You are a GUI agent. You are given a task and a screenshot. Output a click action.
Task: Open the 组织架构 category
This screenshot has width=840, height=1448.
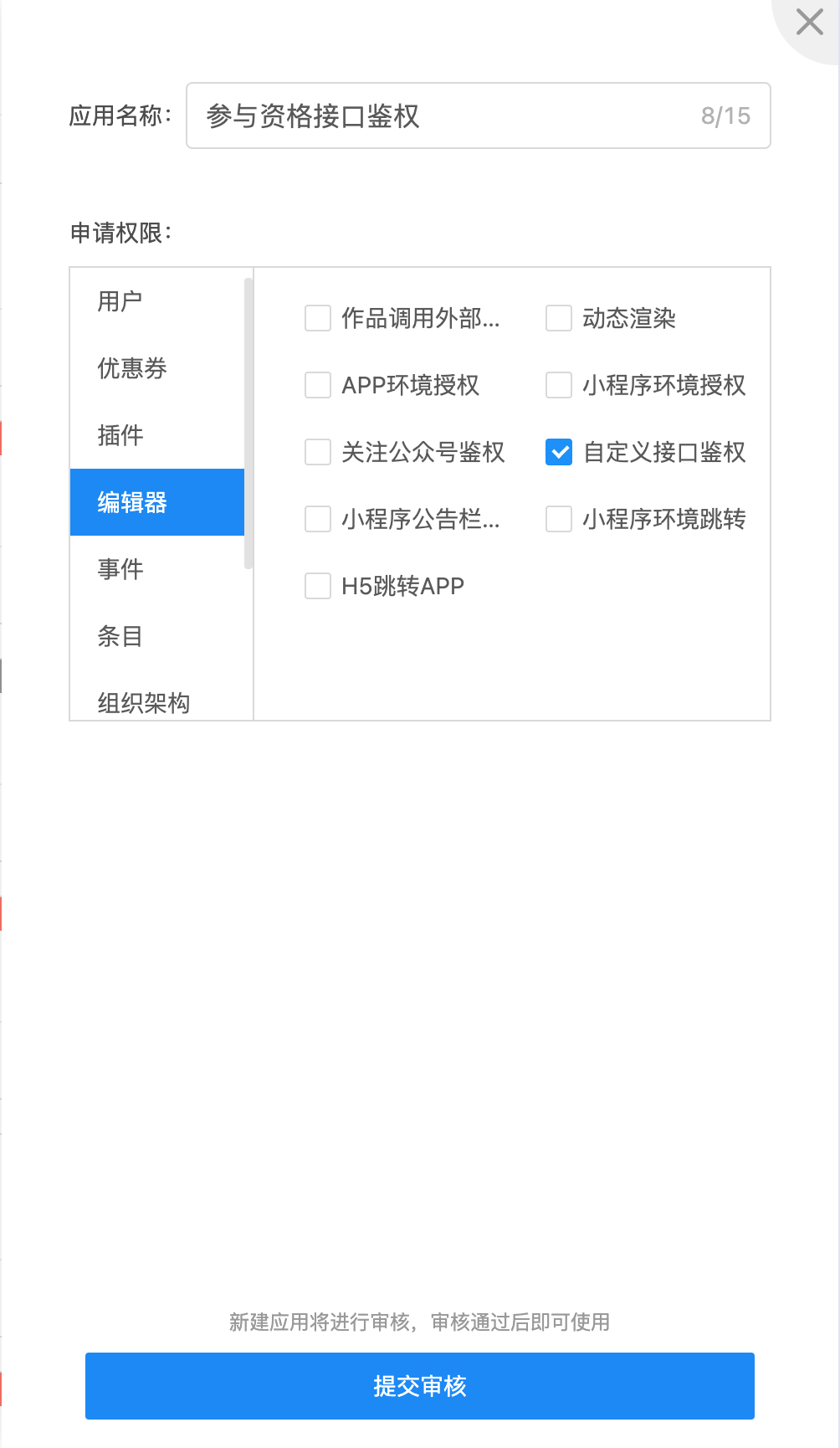tap(157, 699)
